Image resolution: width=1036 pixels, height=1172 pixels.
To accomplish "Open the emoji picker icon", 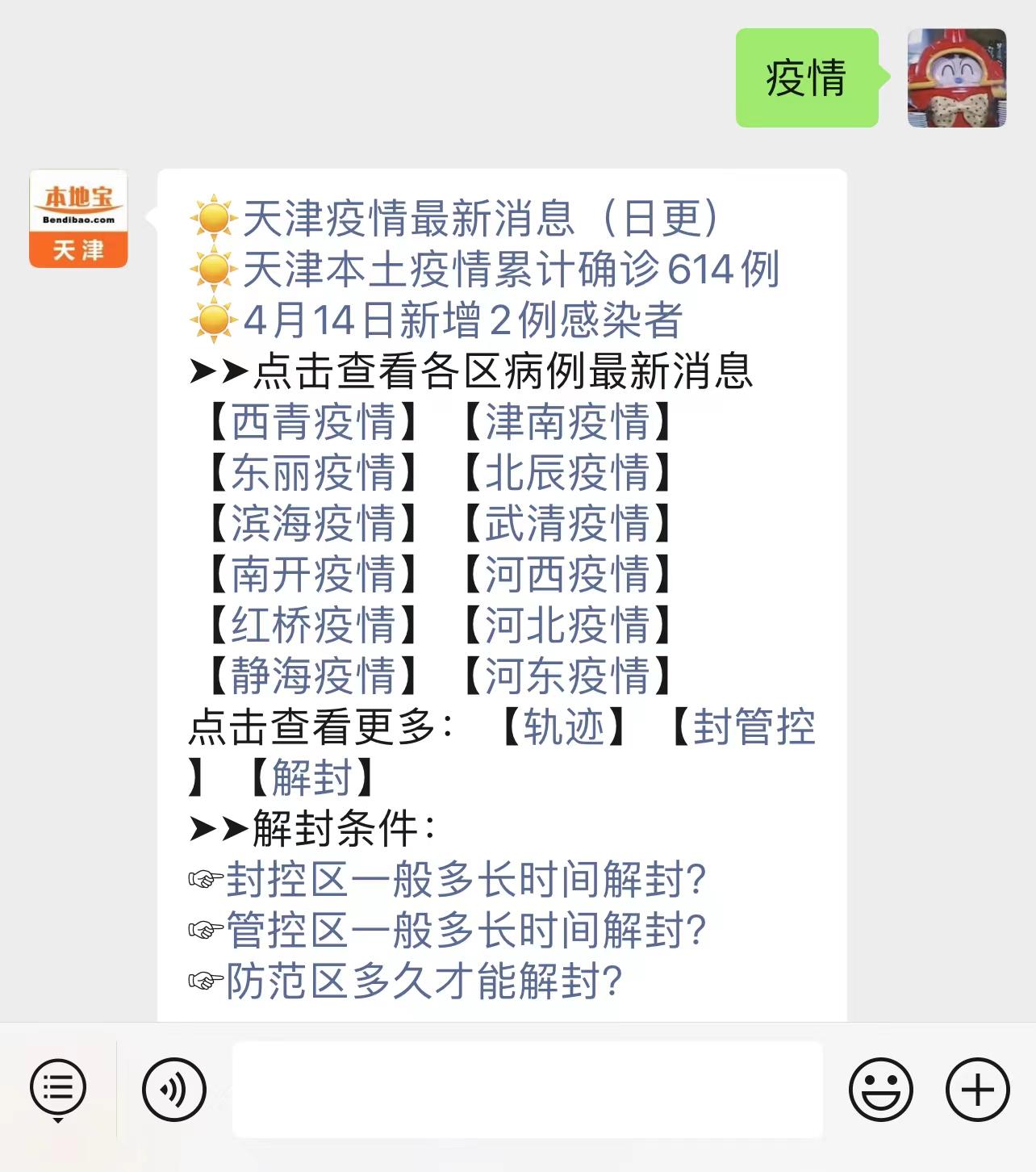I will pyautogui.click(x=882, y=1087).
